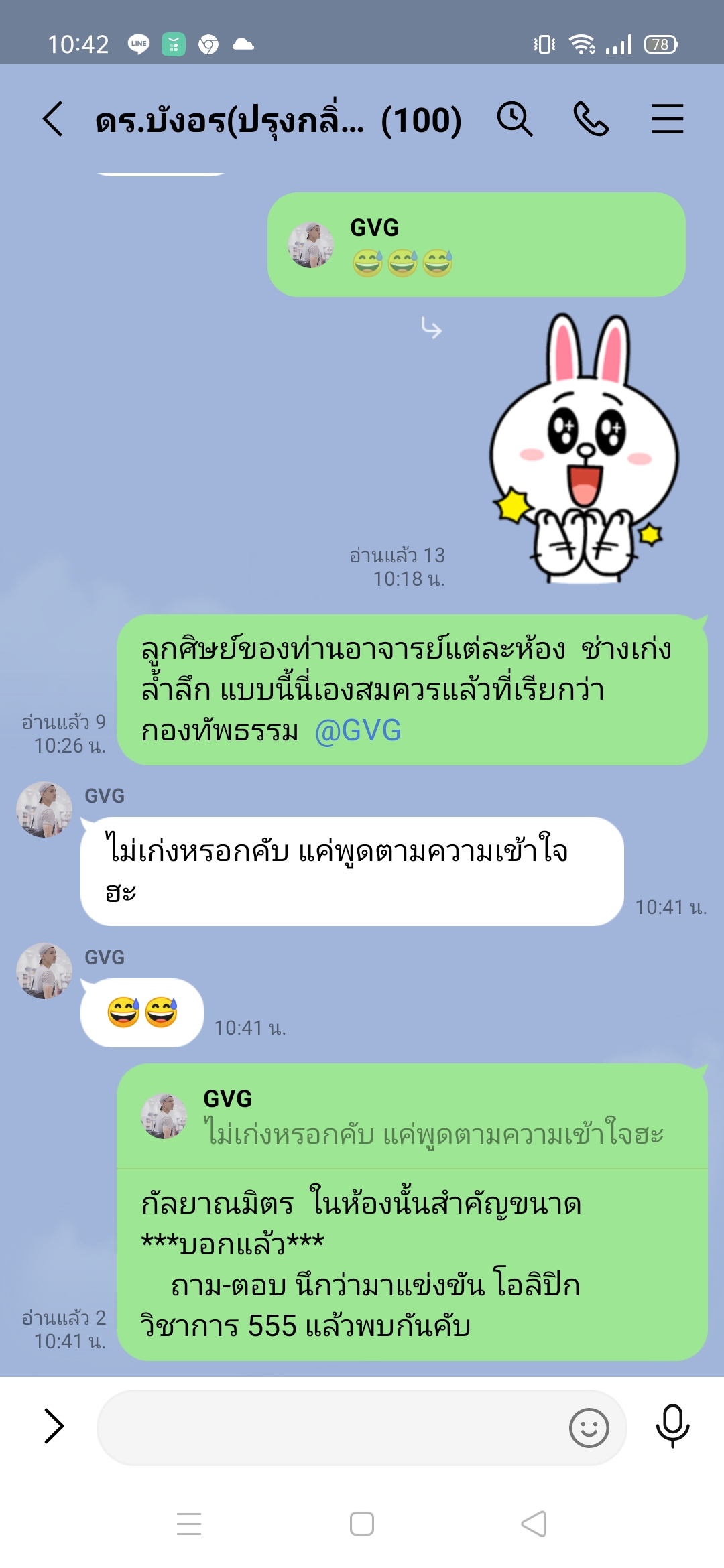Go back to the chat list

click(x=54, y=119)
